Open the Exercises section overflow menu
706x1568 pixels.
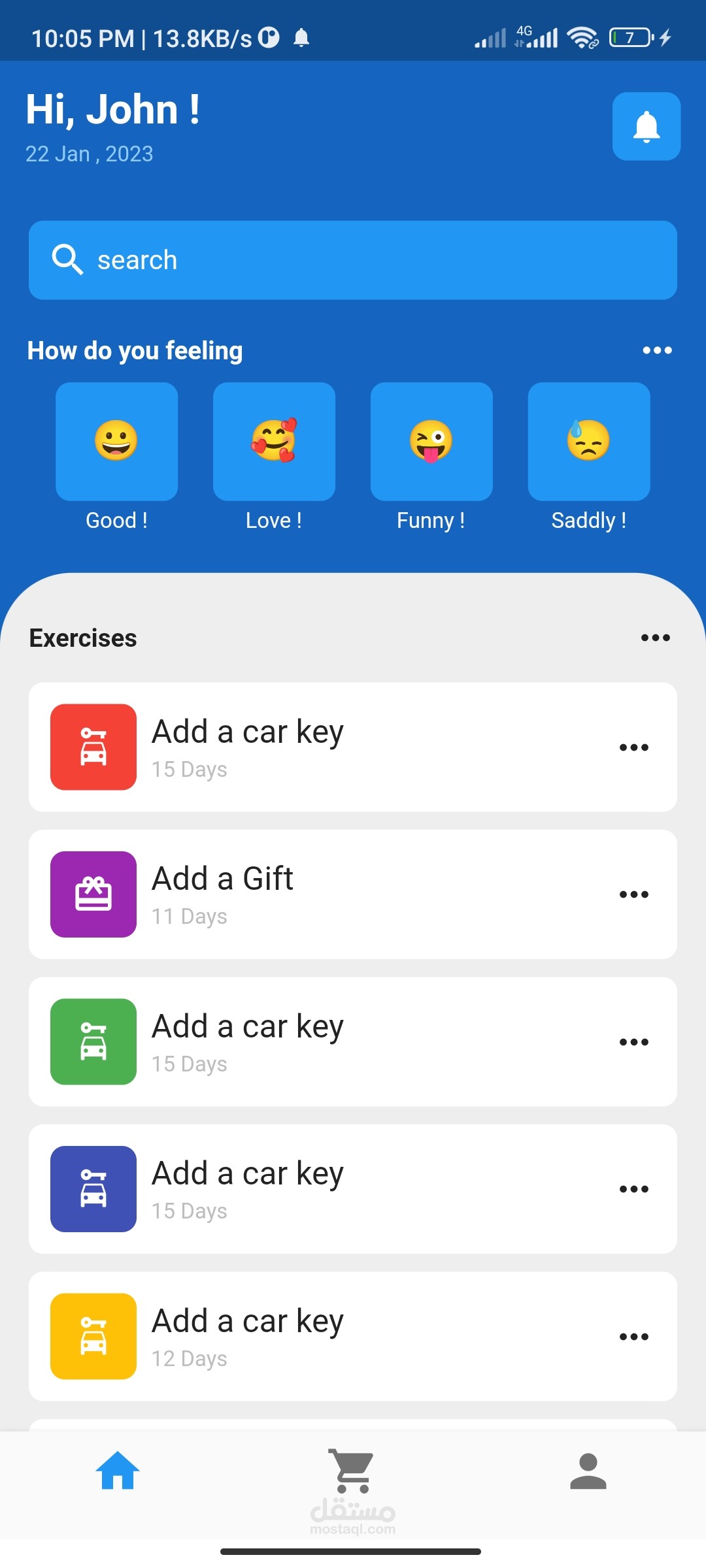point(655,638)
